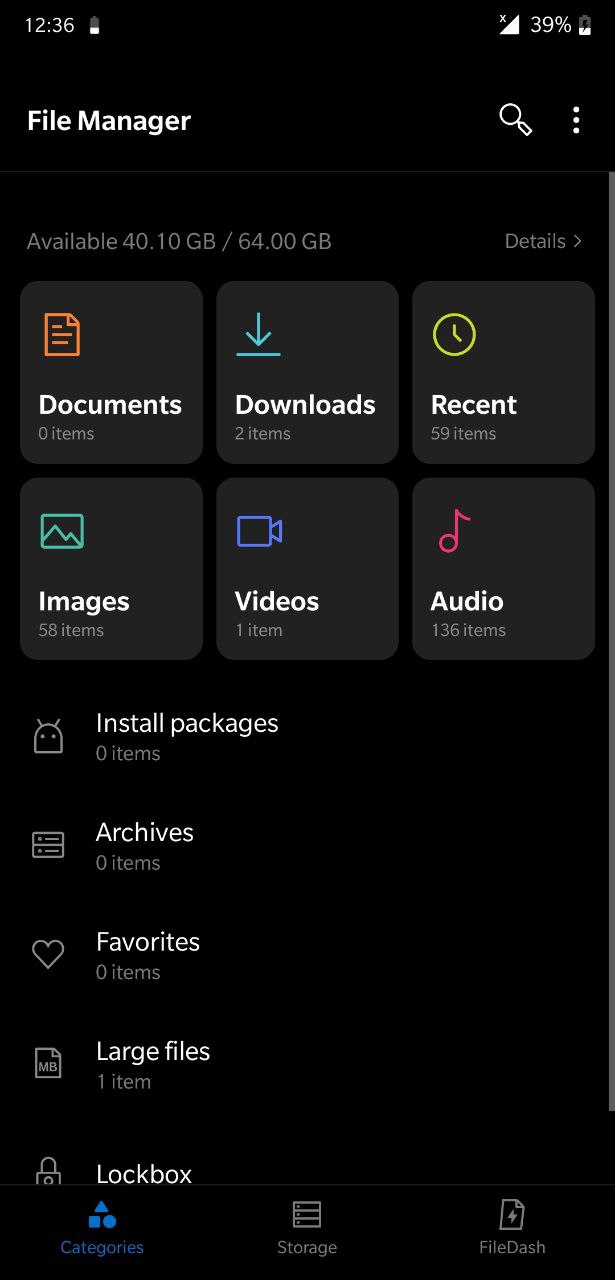Select the Categories tab

tap(102, 1229)
